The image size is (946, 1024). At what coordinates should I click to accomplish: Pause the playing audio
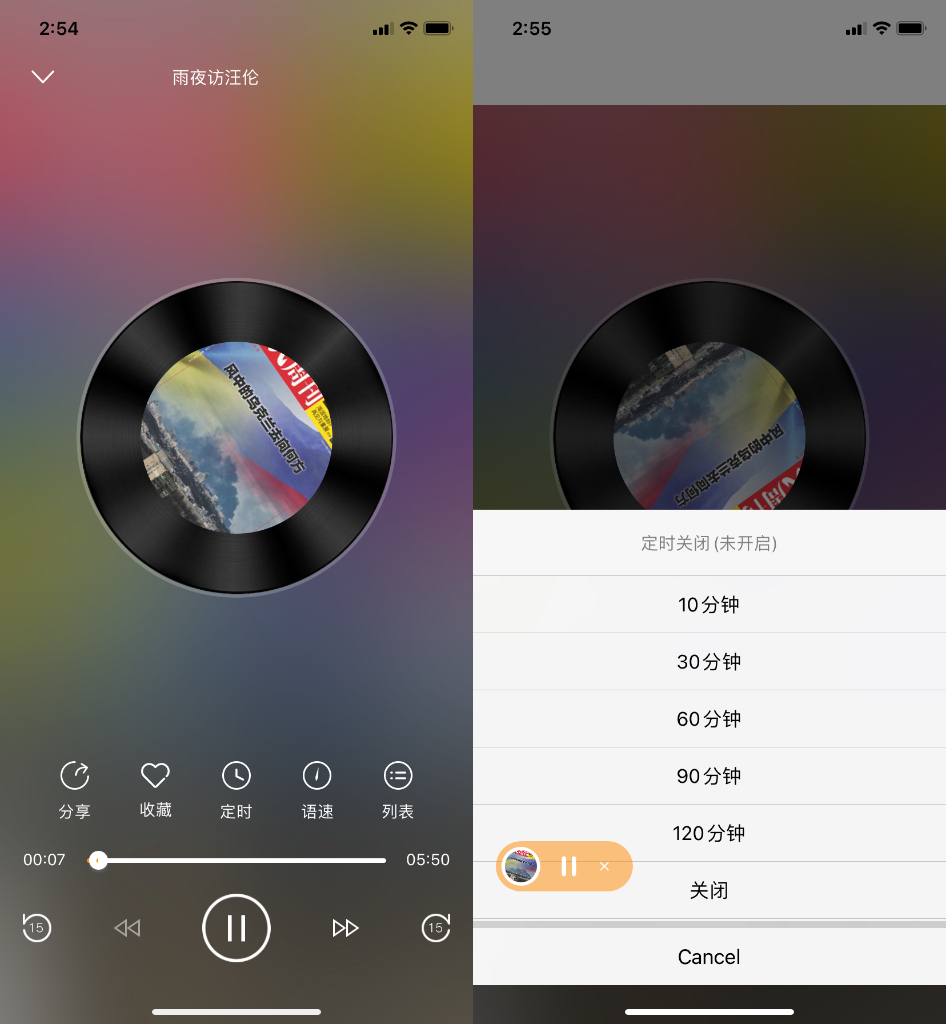236,928
